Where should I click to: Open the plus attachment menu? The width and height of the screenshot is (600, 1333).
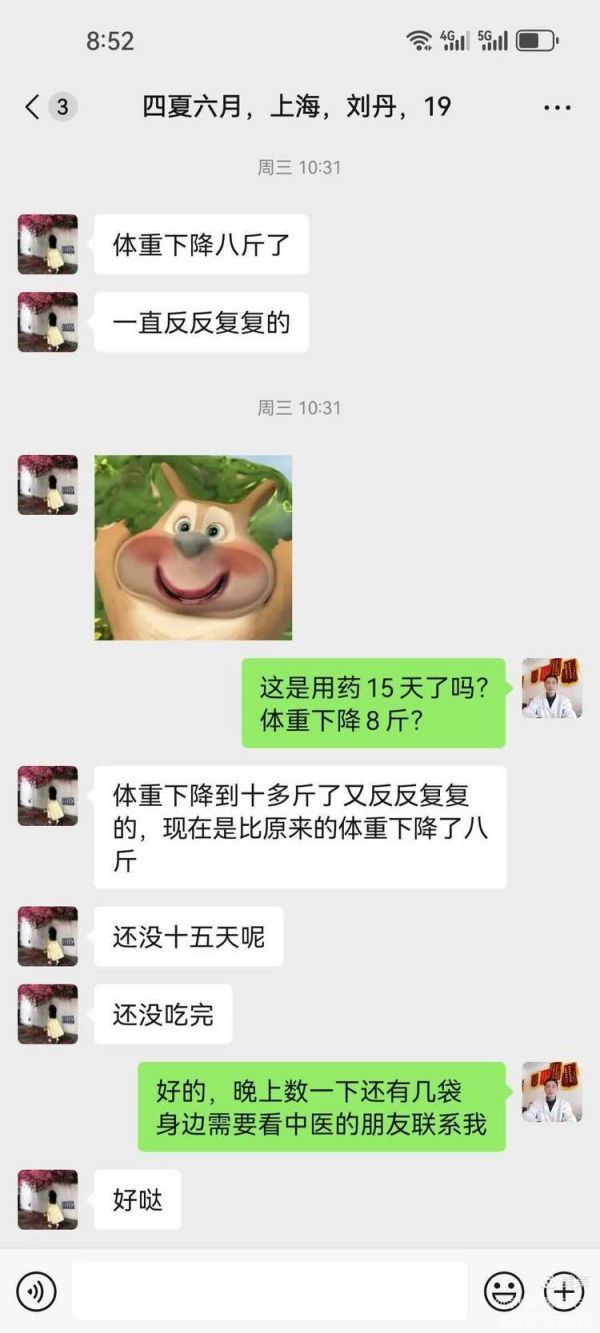(564, 1292)
